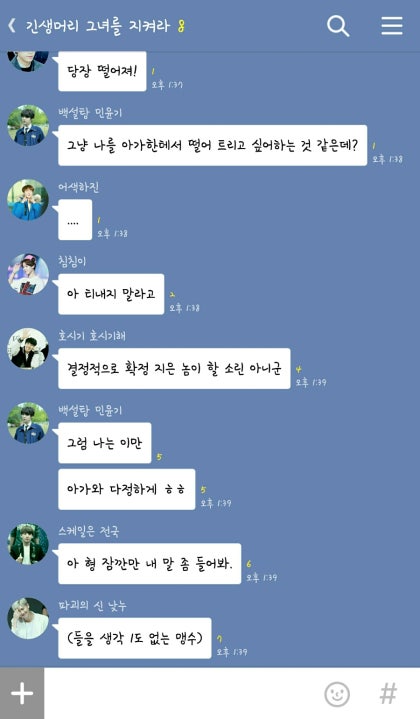This screenshot has width=420, height=719.
Task: View 스케일은 전국's profile avatar
Action: [28, 544]
